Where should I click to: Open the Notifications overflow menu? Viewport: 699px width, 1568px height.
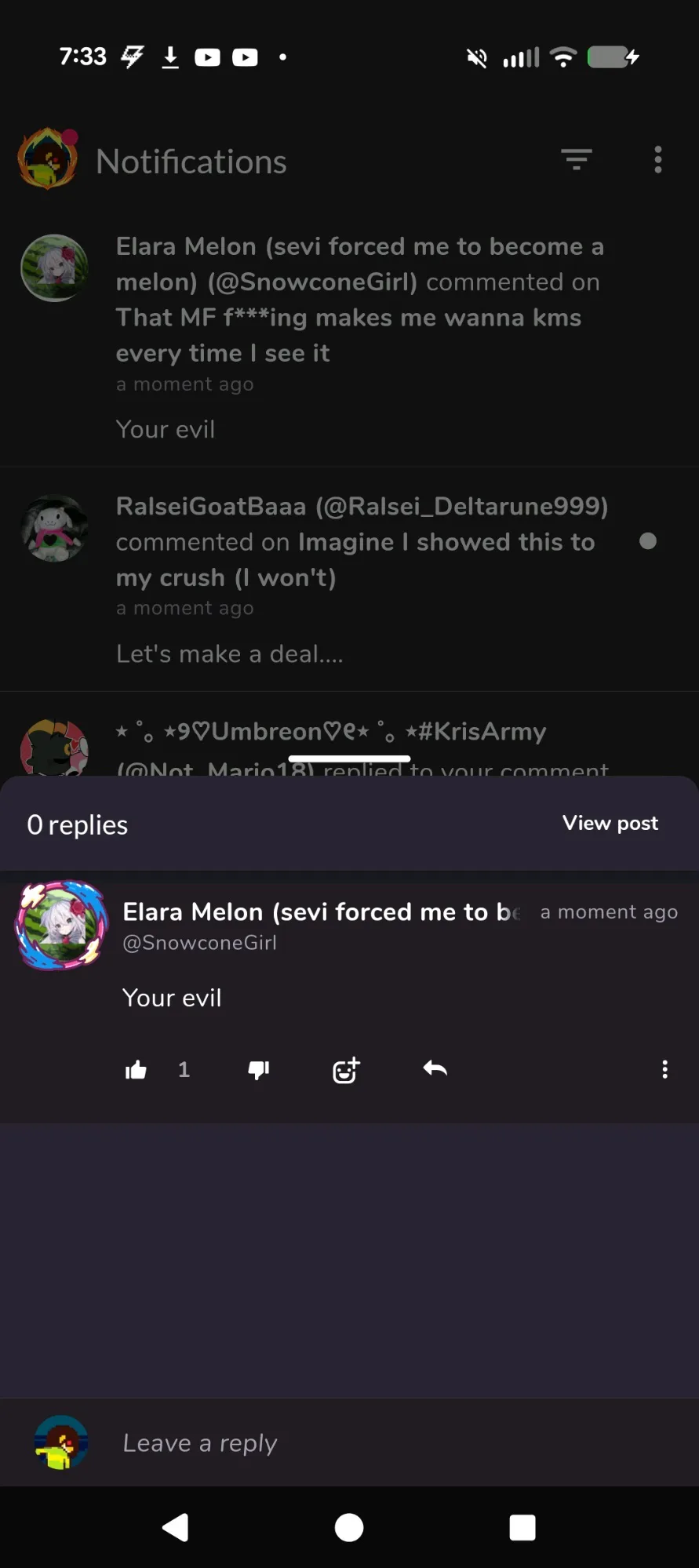tap(657, 160)
